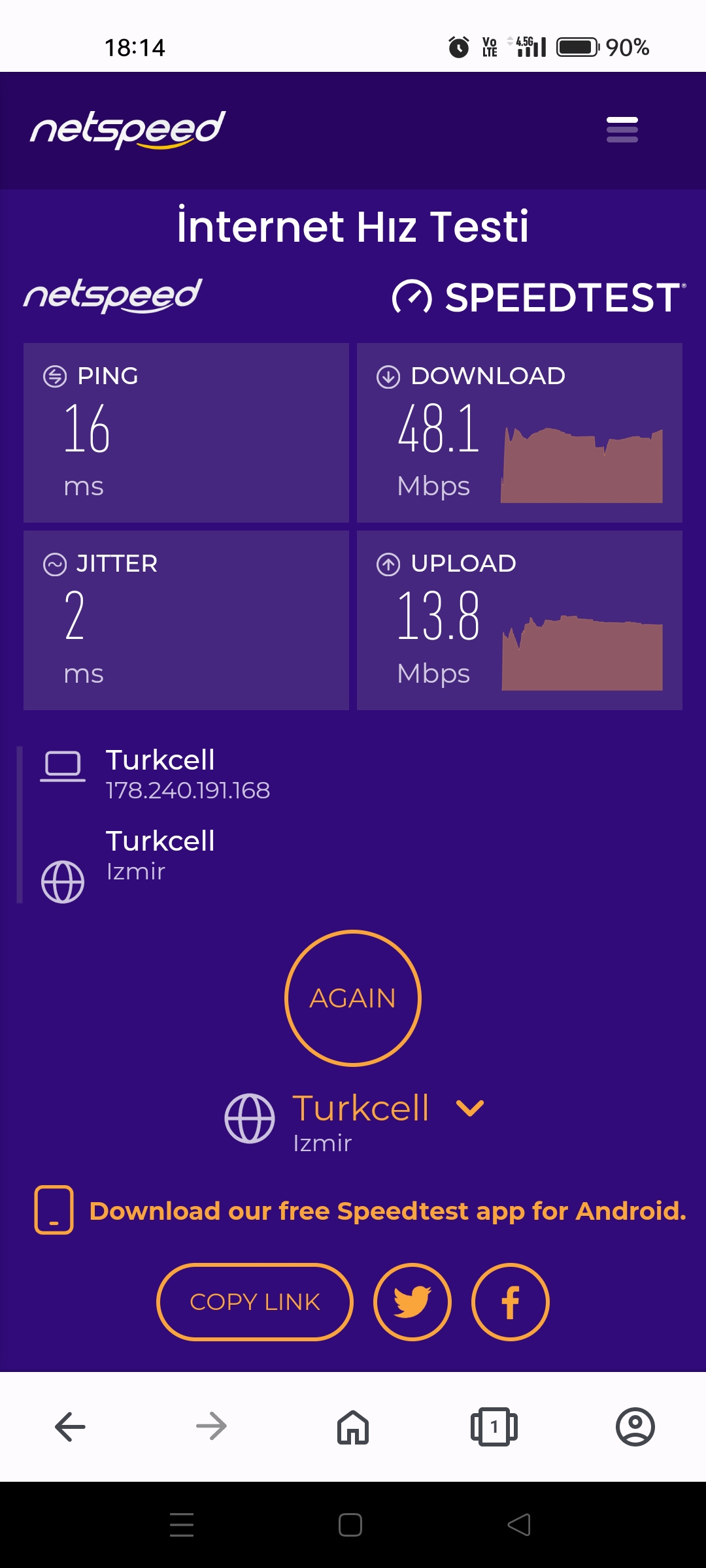Run the speed test AGAIN
Image resolution: width=706 pixels, height=1568 pixels.
pos(353,998)
